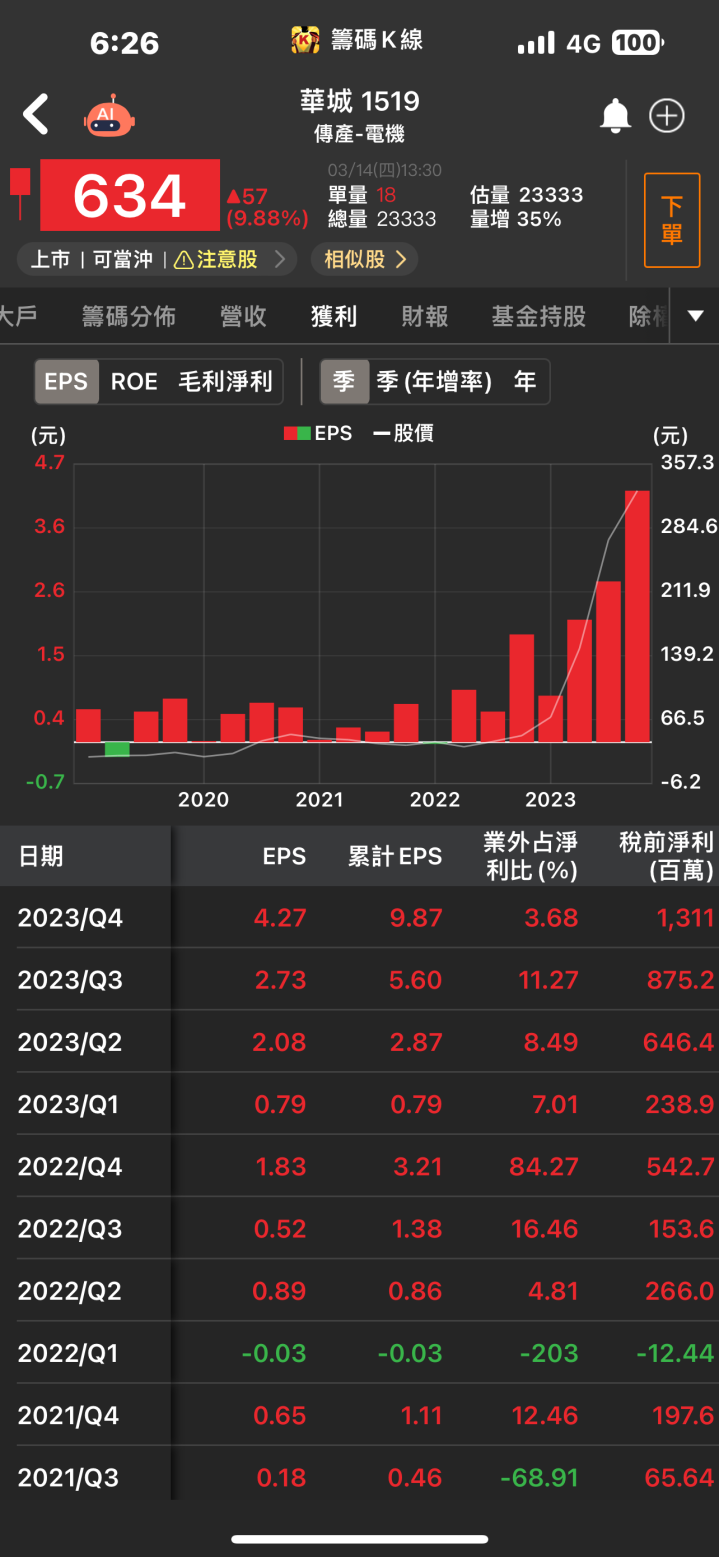Open the price alert bell
The width and height of the screenshot is (719, 1557).
tap(615, 116)
